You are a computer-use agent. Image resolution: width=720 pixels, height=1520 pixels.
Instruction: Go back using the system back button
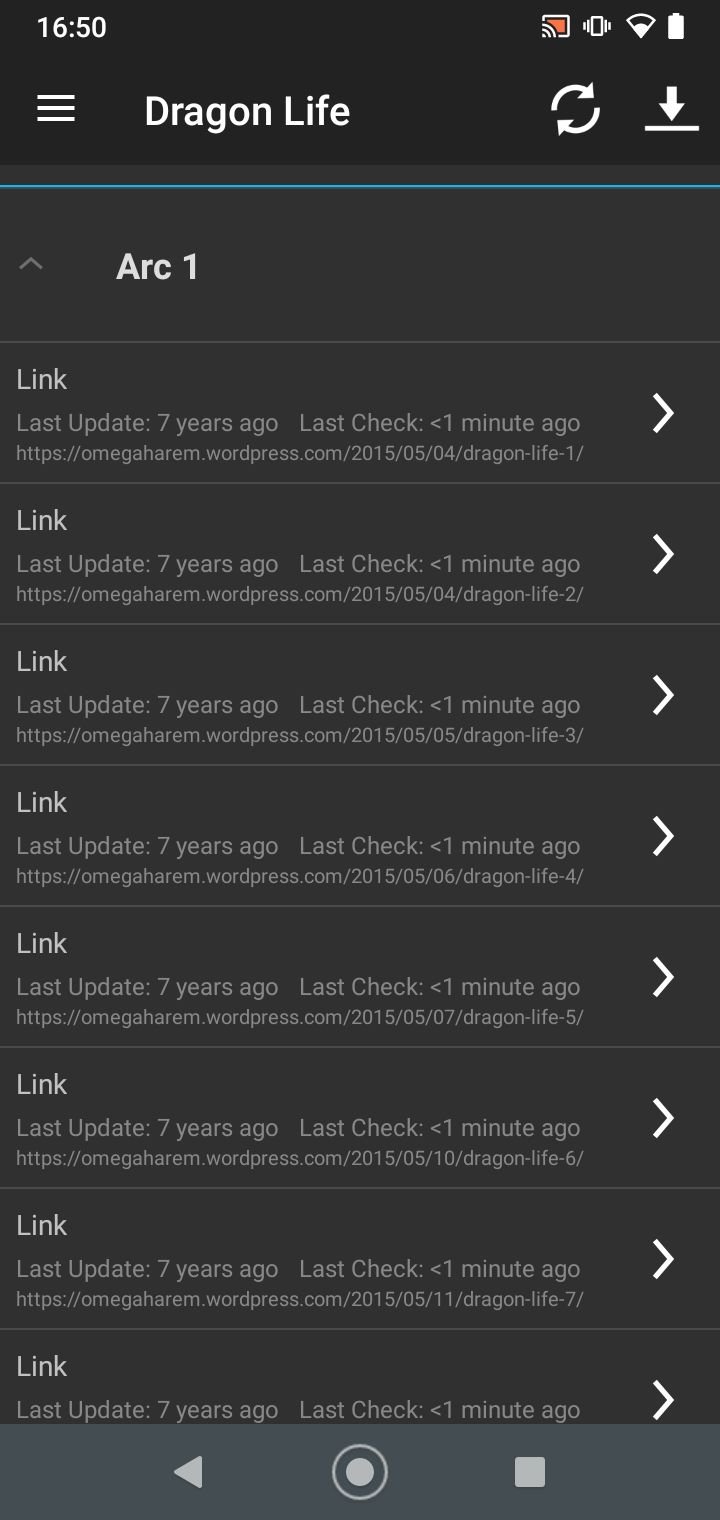point(188,1472)
